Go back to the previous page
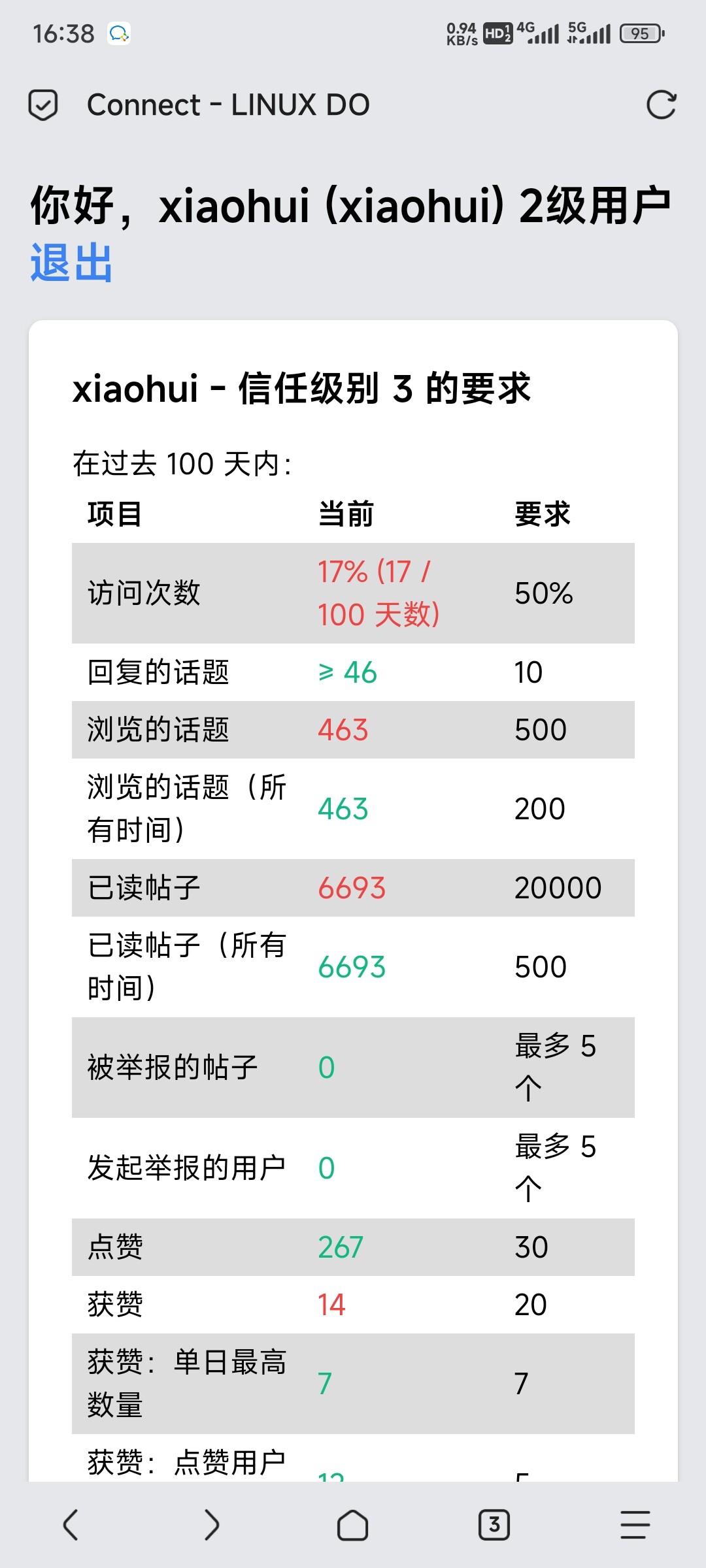This screenshot has width=706, height=1568. (71, 1525)
